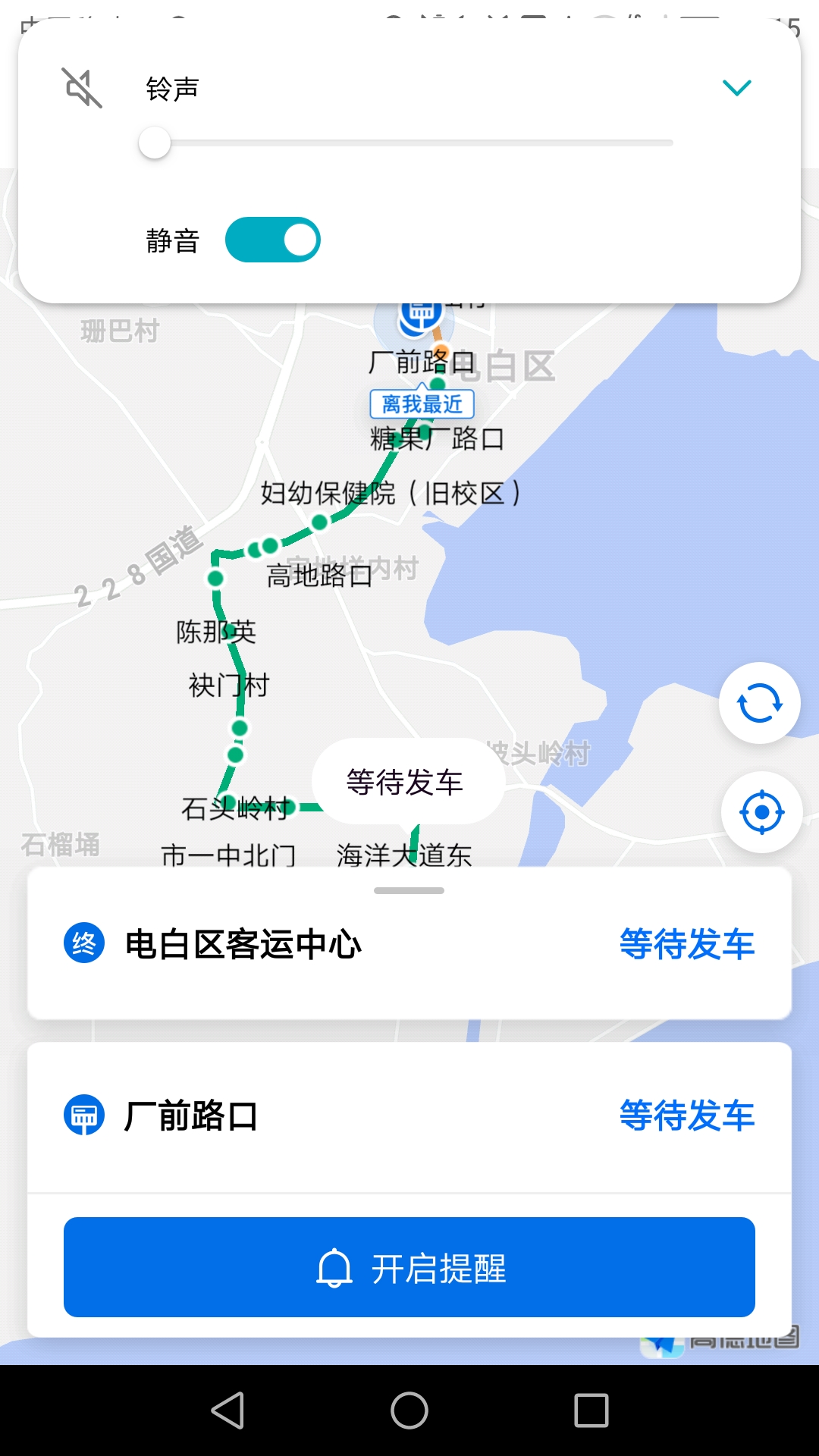Tap the locate-me crosshair icon on the map
The image size is (819, 1456).
point(761,811)
